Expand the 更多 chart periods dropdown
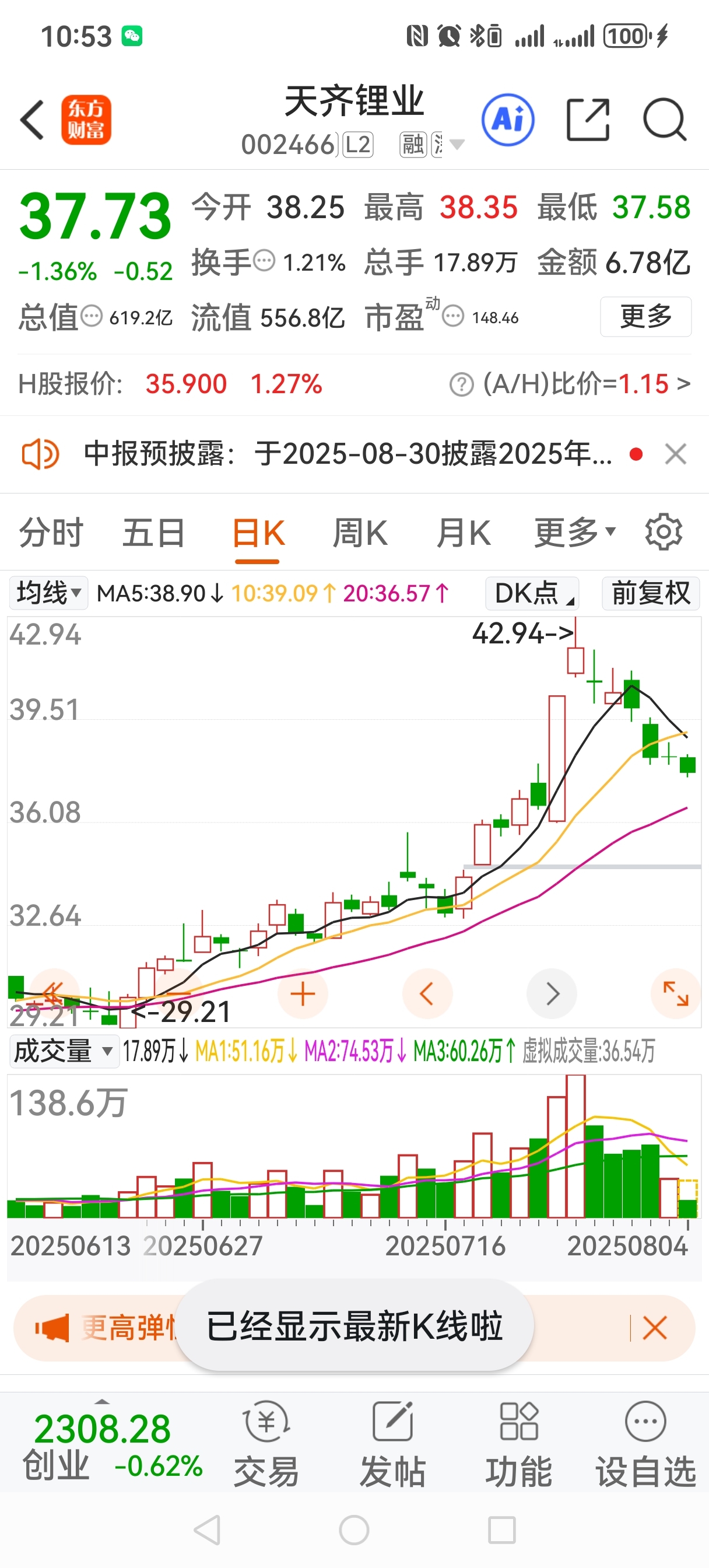This screenshot has width=709, height=1568. (x=574, y=533)
